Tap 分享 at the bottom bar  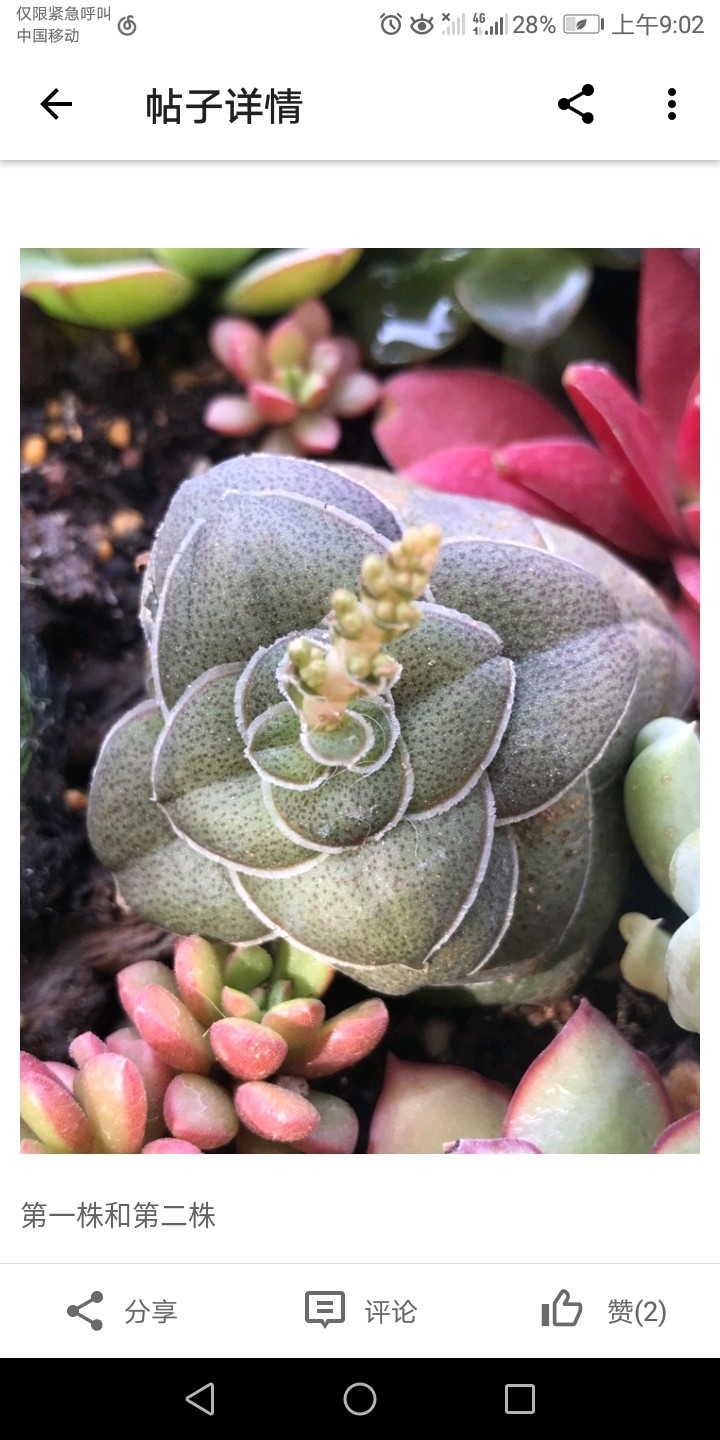pos(122,1311)
